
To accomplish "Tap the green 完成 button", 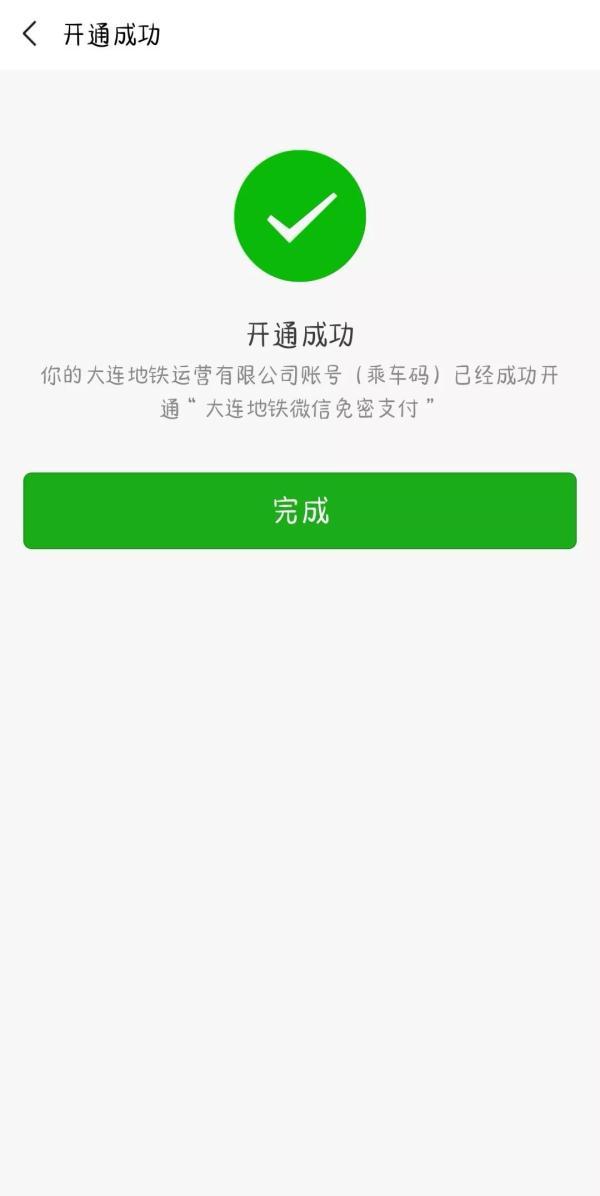I will (300, 510).
